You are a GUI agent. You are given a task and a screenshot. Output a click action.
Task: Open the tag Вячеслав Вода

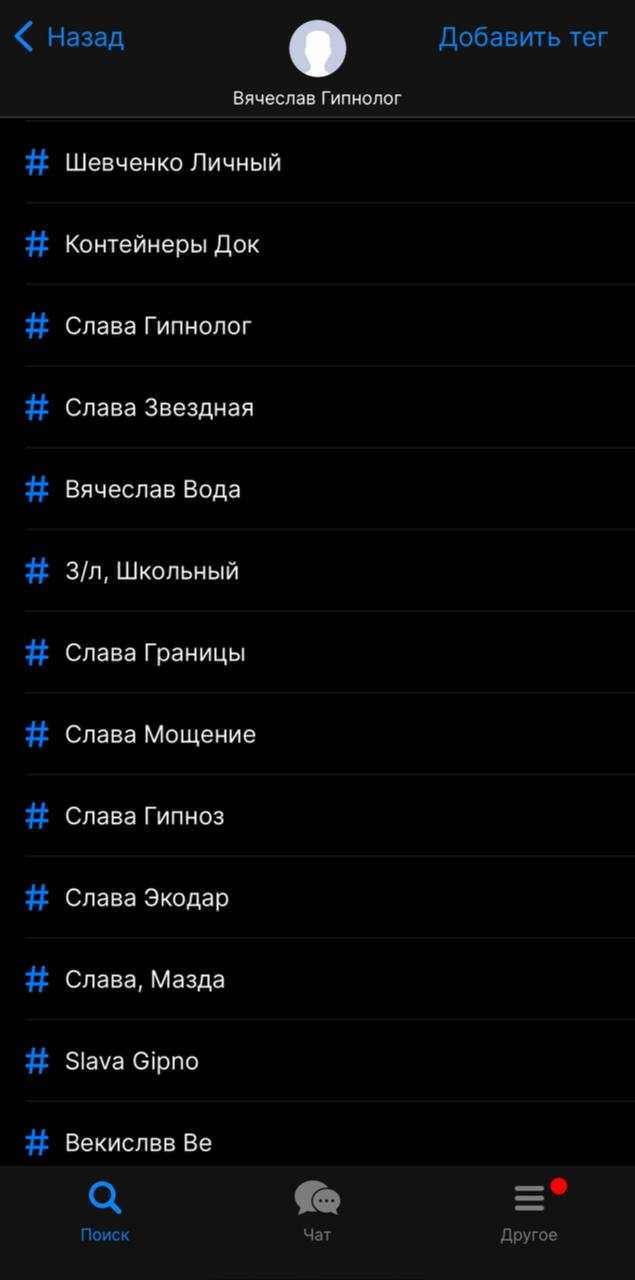click(153, 490)
